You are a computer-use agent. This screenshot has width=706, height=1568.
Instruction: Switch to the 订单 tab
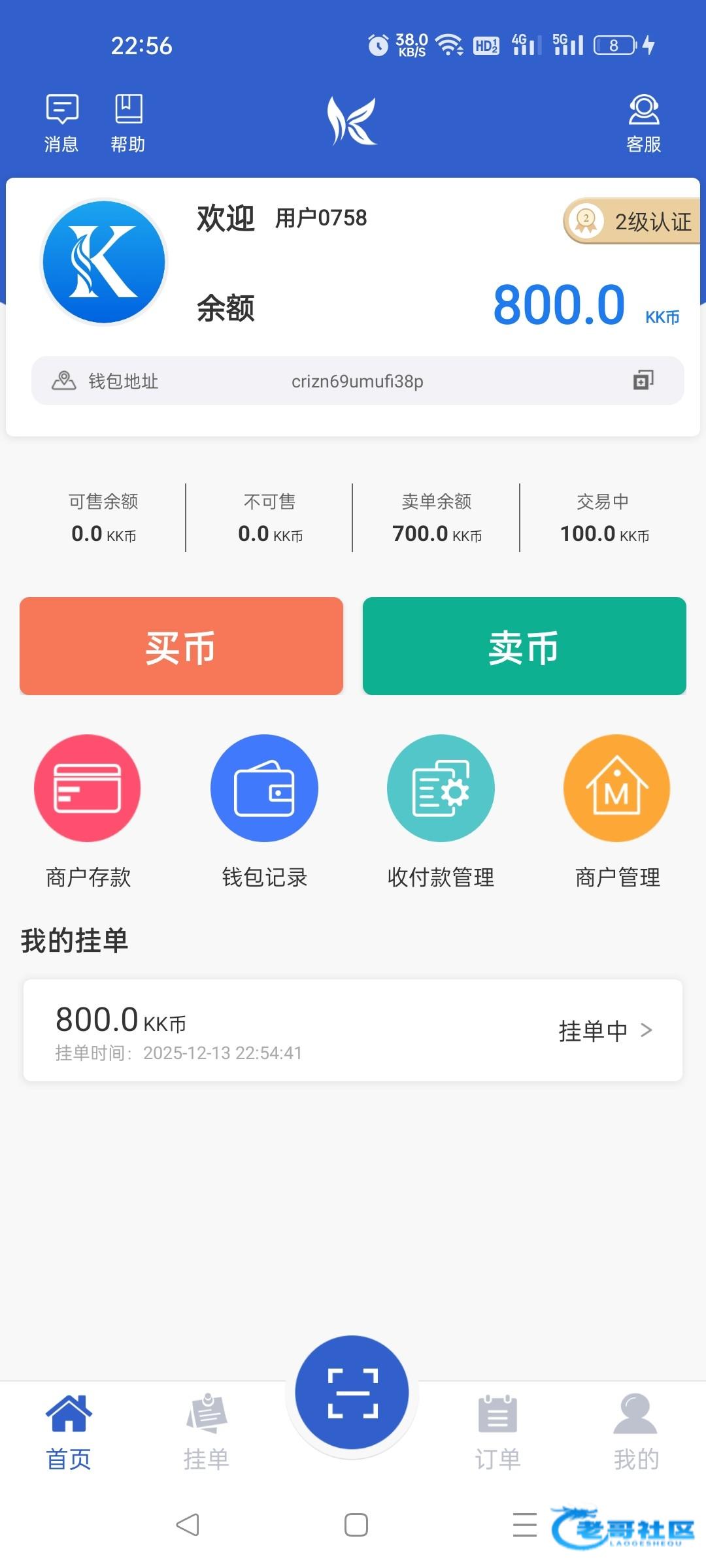tap(497, 1431)
